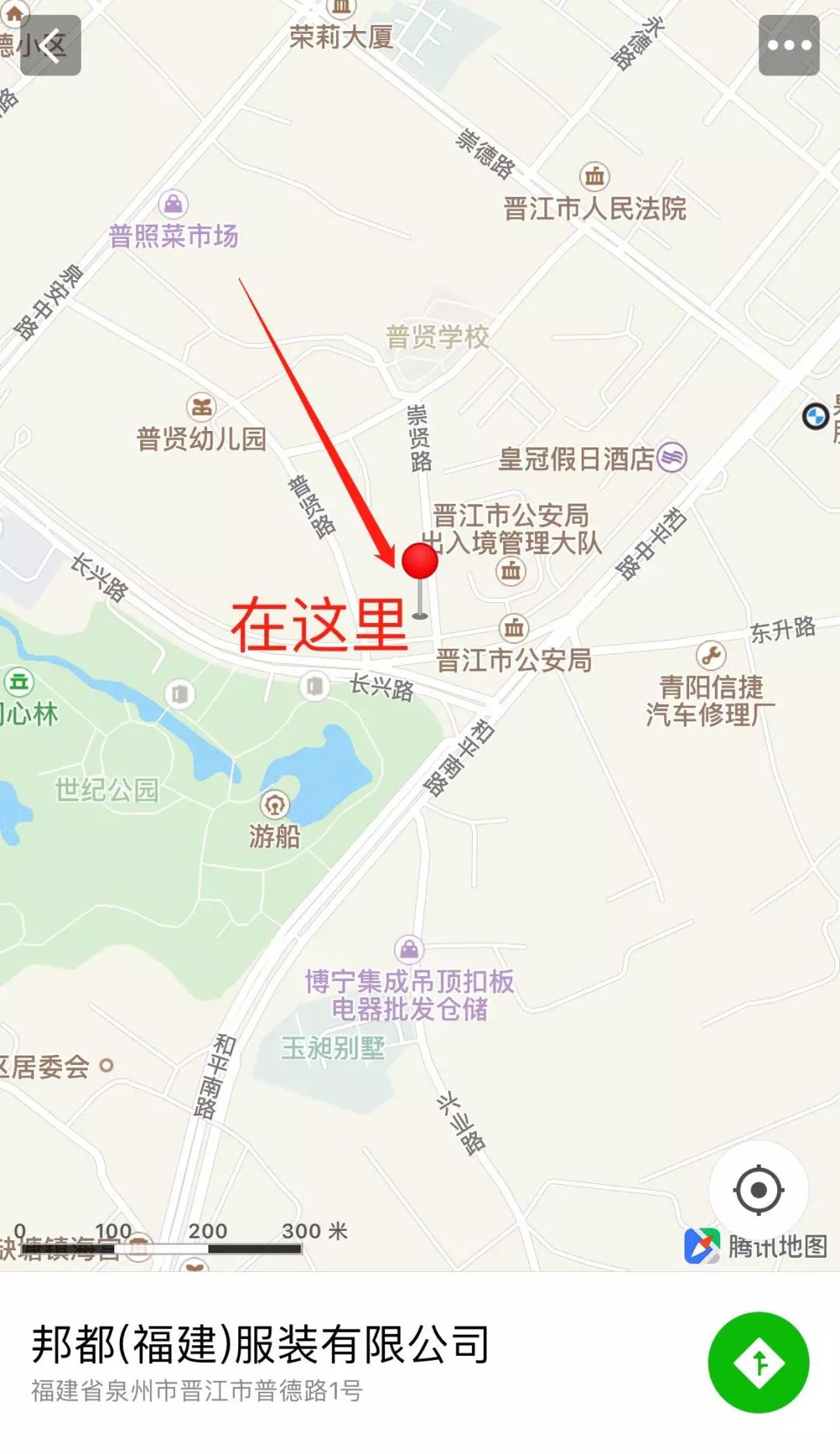
Task: Select the 普贤幼儿园 kindergarten icon
Action: pyautogui.click(x=199, y=406)
